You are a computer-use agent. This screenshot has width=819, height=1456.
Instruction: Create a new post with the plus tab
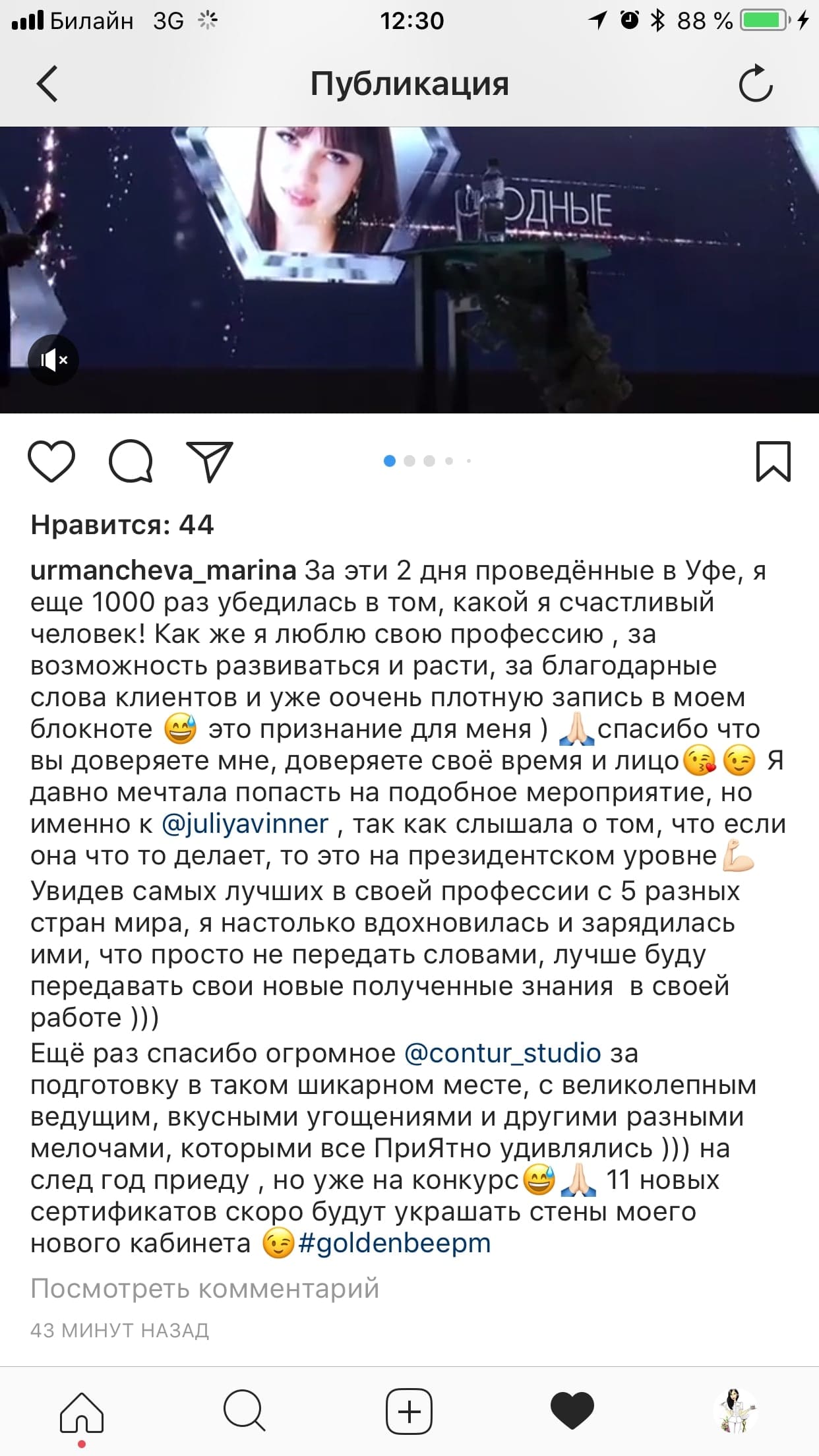[409, 1411]
